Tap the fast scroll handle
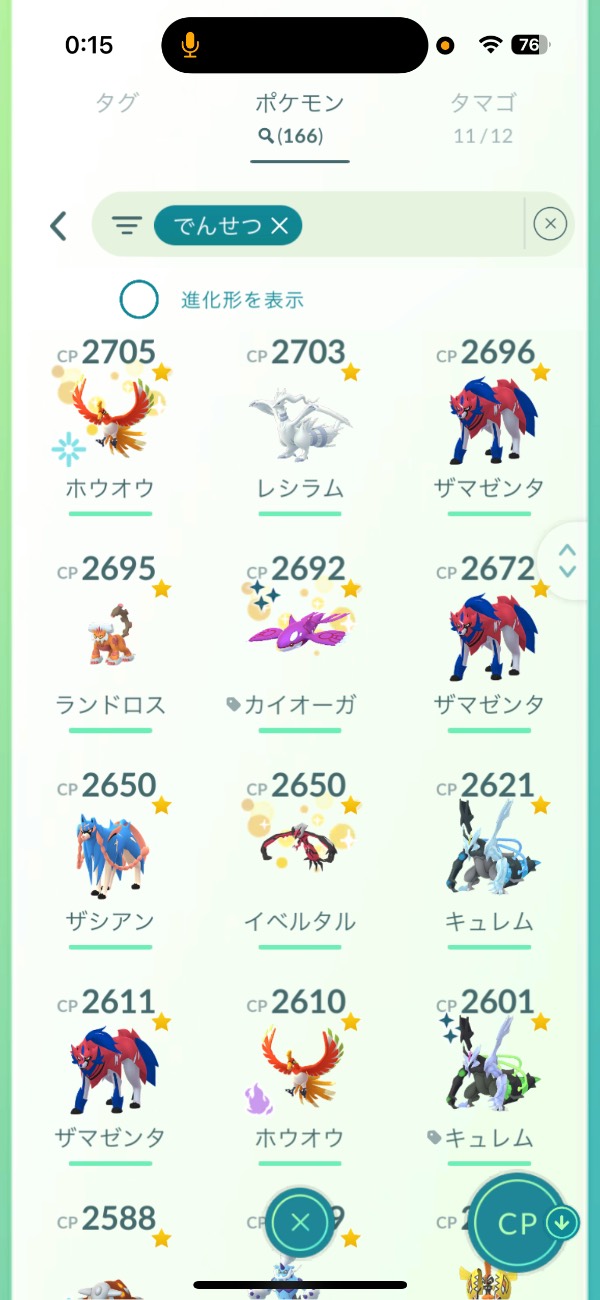 (567, 561)
